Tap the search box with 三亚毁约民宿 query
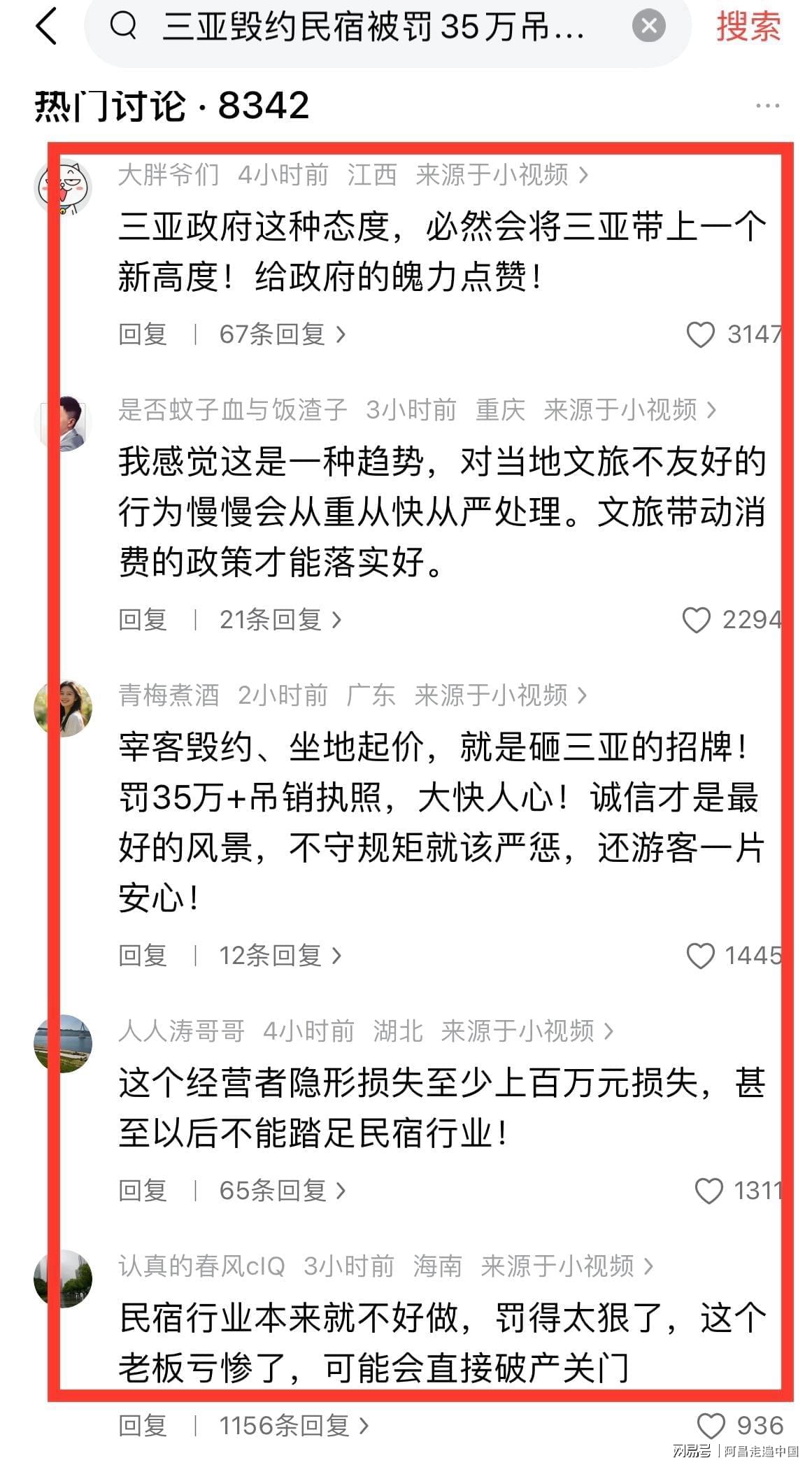The width and height of the screenshot is (812, 1465). click(x=371, y=27)
